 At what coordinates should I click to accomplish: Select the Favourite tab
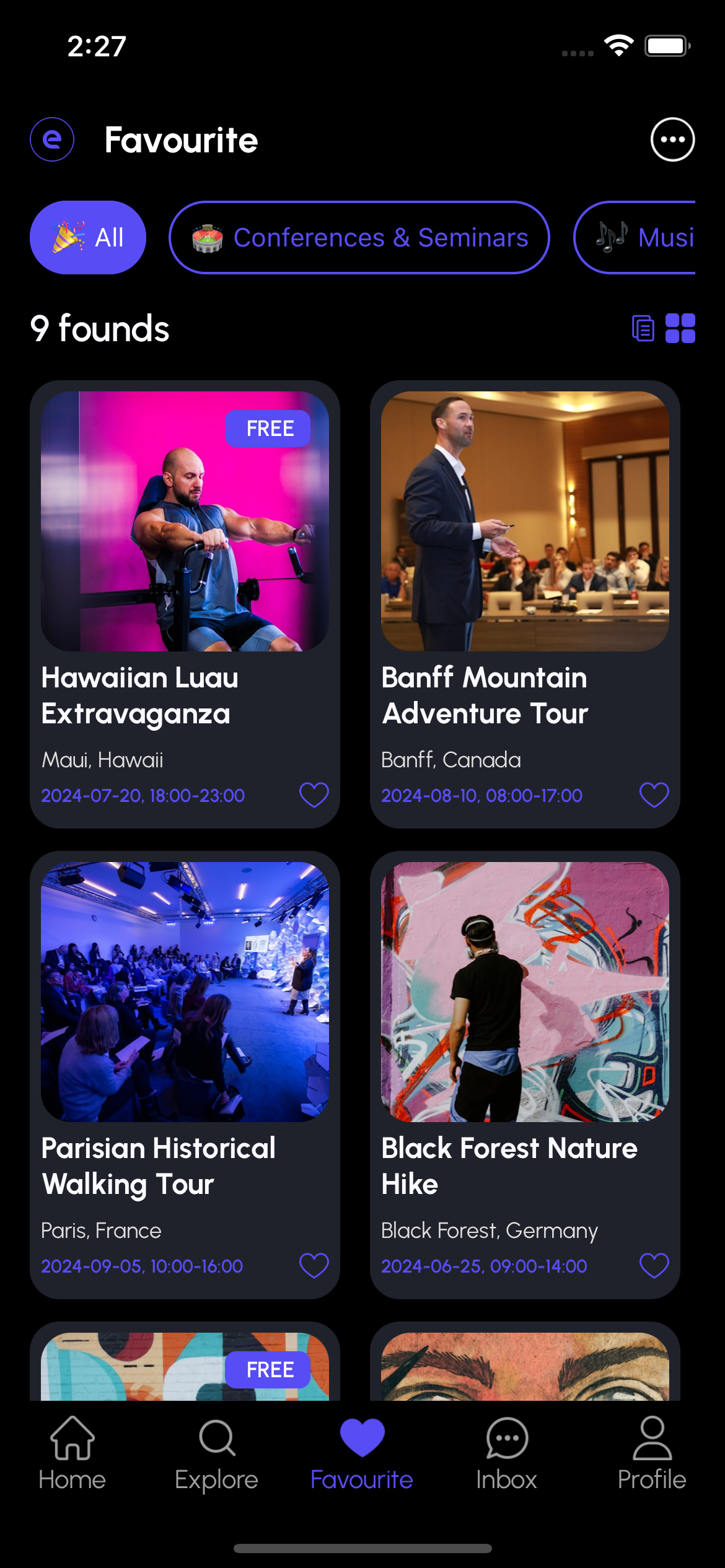362,1453
